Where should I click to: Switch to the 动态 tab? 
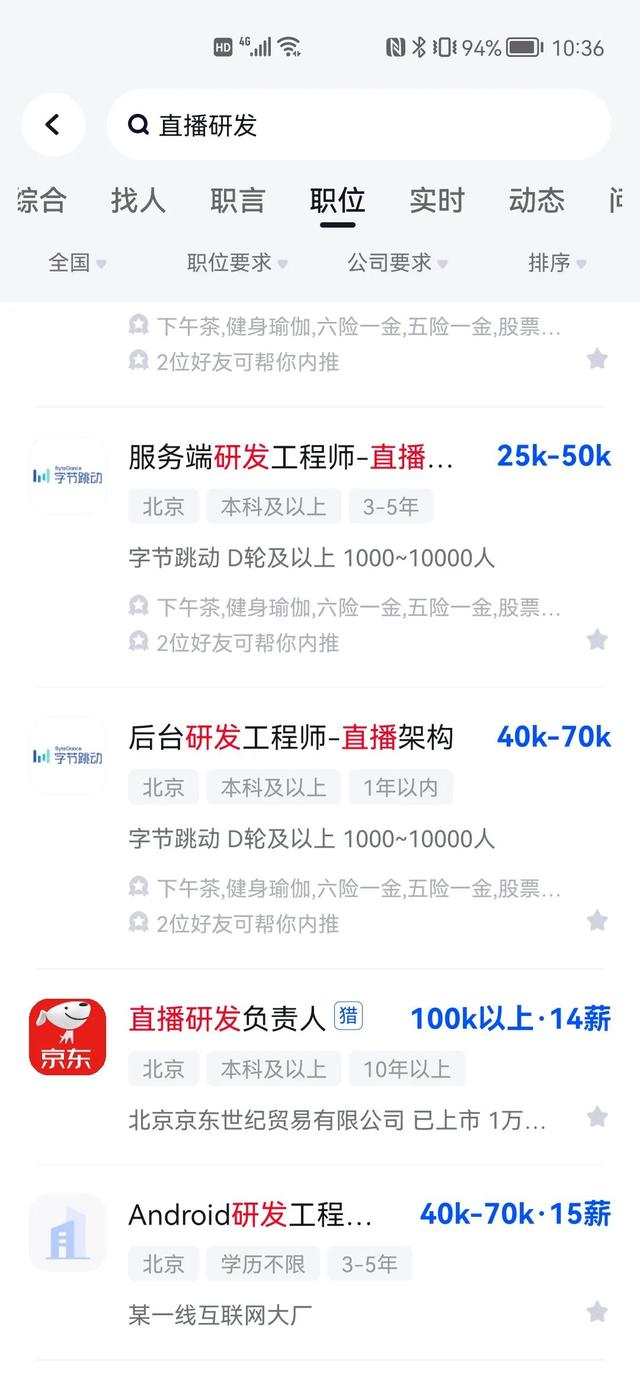[x=536, y=200]
